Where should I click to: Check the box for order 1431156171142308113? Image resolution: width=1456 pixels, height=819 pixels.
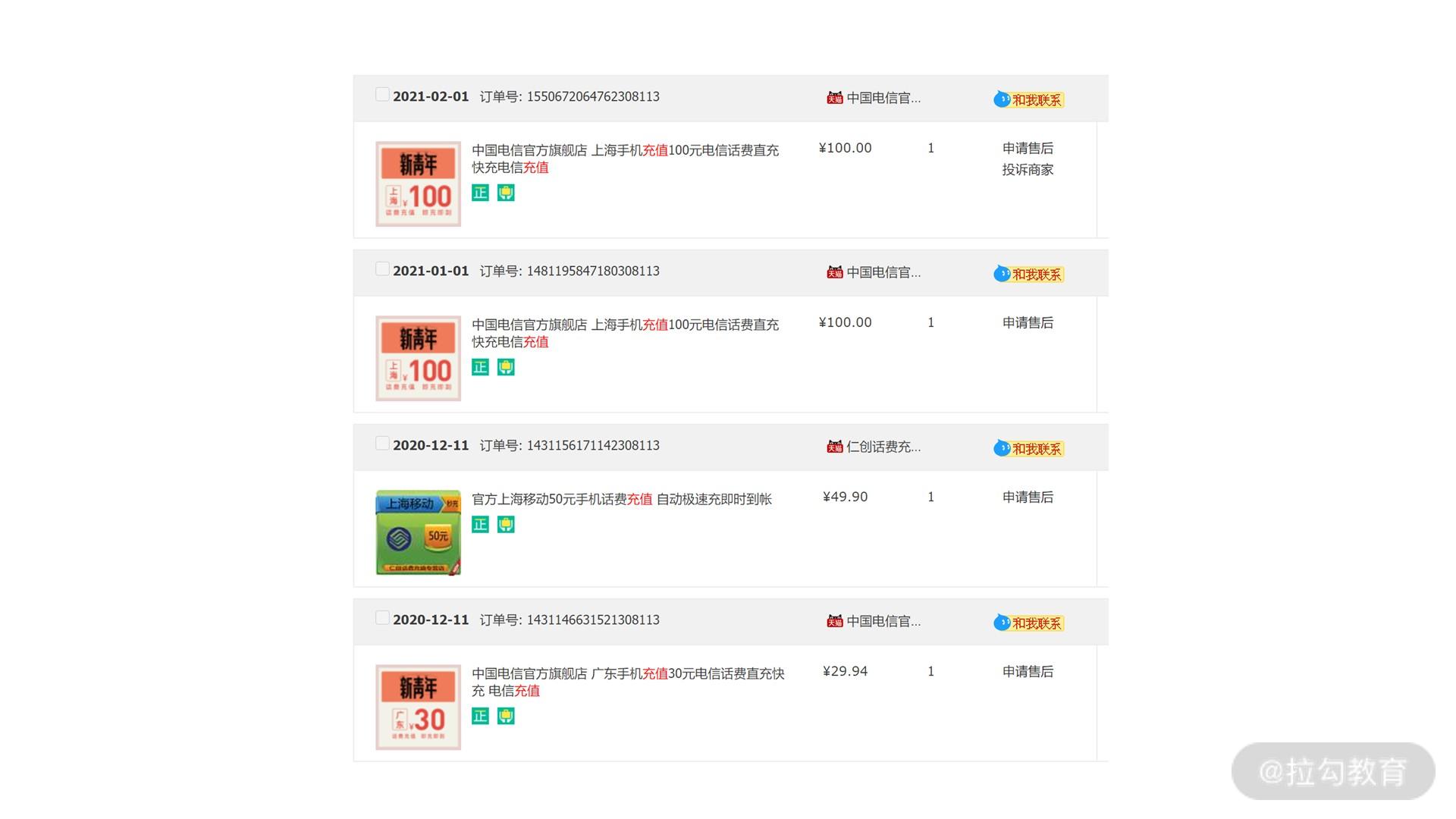[382, 444]
